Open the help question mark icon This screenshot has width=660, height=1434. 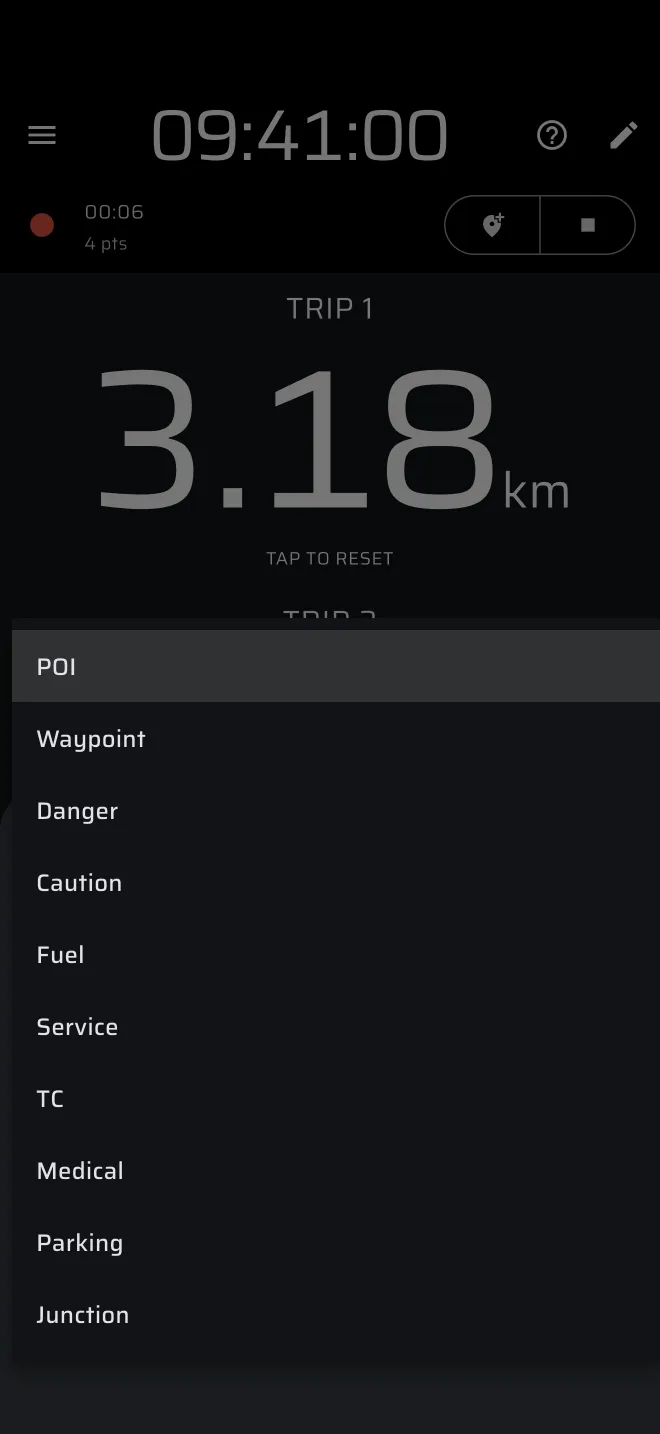[552, 135]
